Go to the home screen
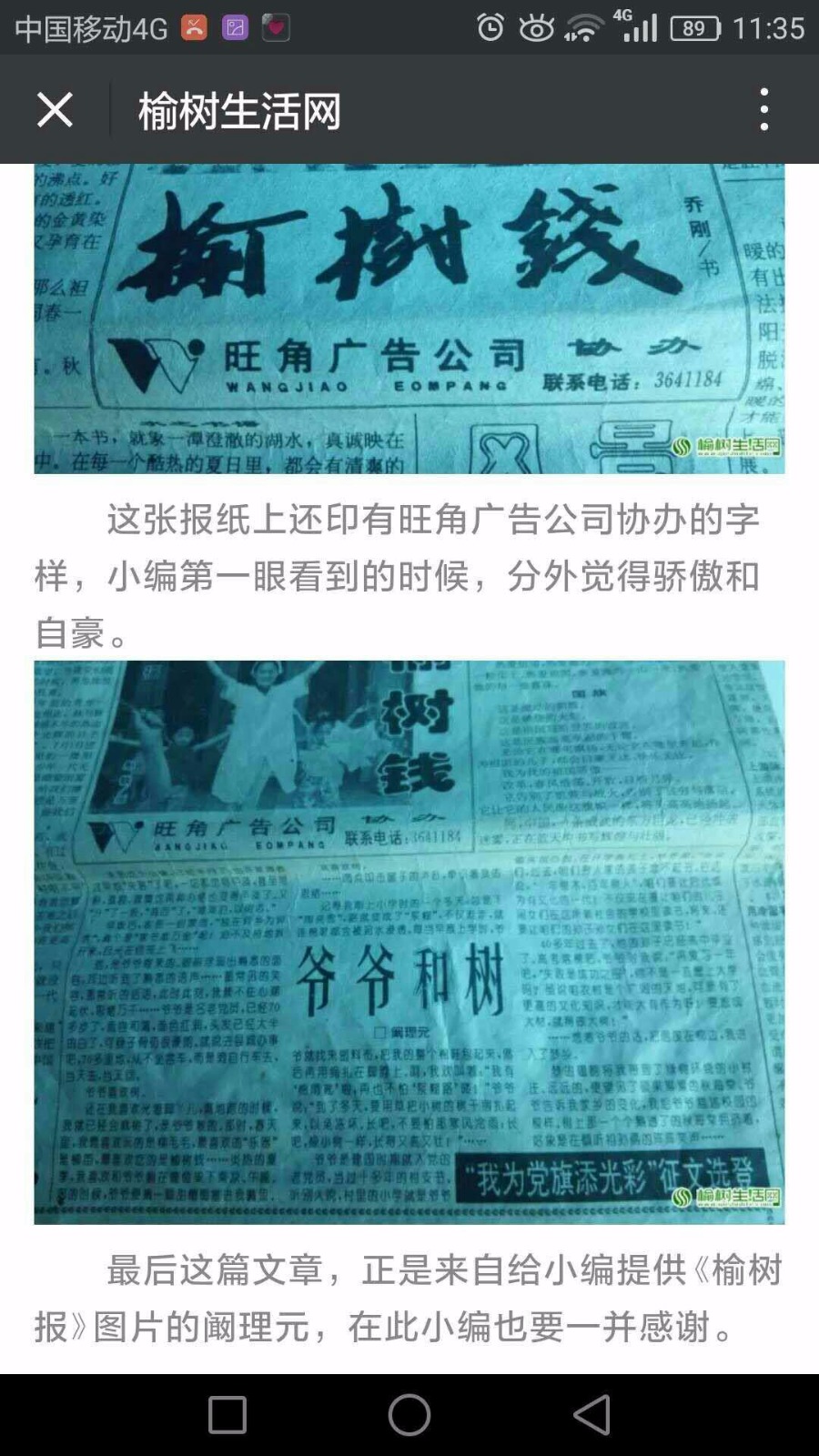The image size is (819, 1456). (409, 1415)
